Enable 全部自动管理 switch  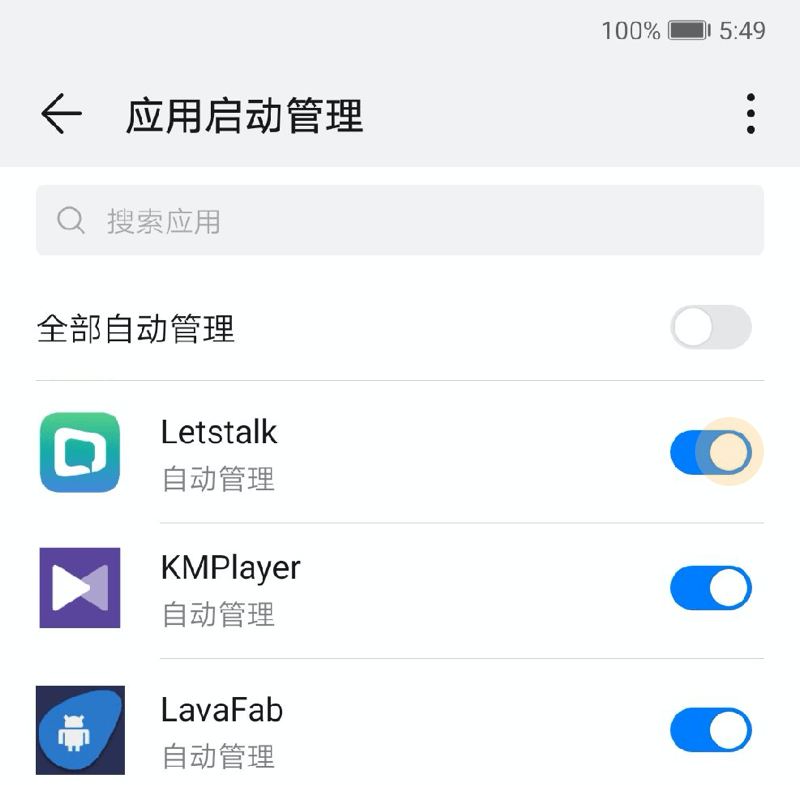(x=710, y=327)
